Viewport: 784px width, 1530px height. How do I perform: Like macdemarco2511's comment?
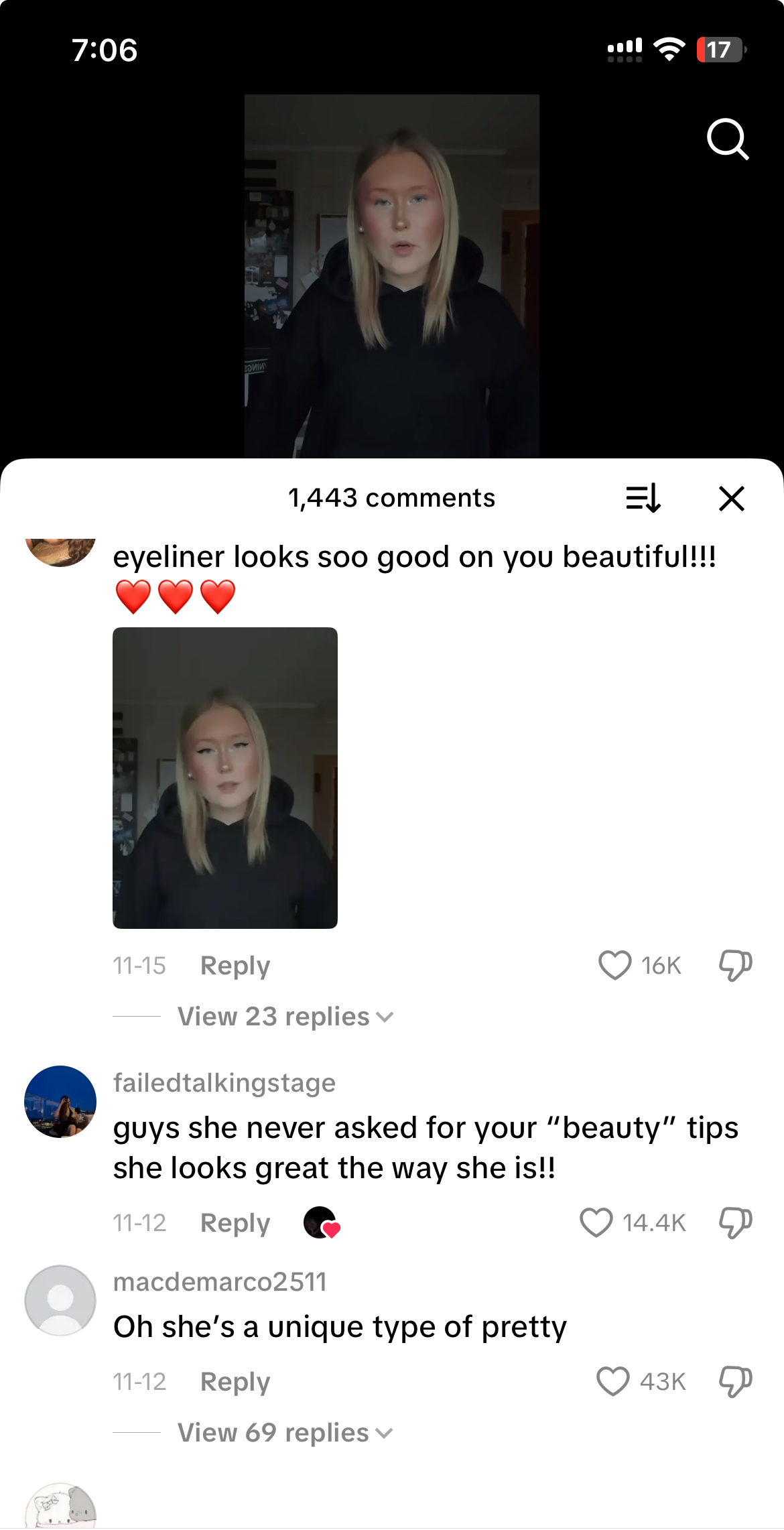click(x=612, y=1381)
